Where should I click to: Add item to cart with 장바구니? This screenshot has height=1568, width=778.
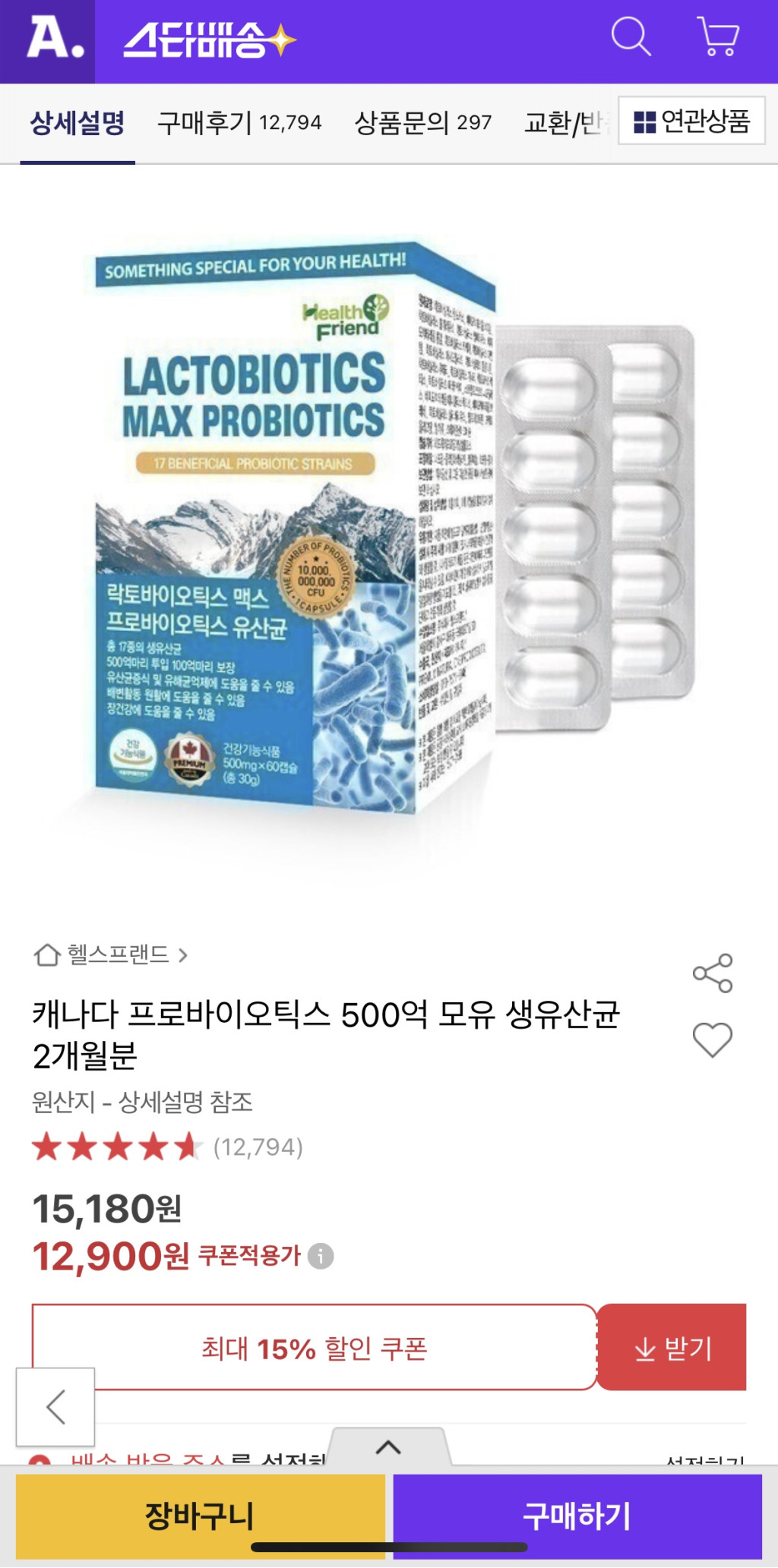click(x=201, y=1516)
